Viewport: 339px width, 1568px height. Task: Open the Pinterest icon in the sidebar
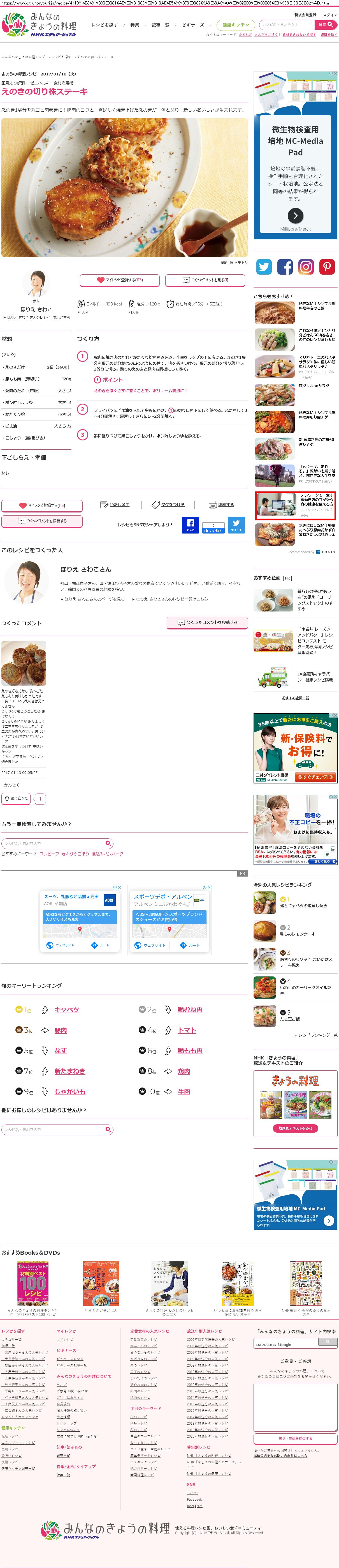pos(327,266)
